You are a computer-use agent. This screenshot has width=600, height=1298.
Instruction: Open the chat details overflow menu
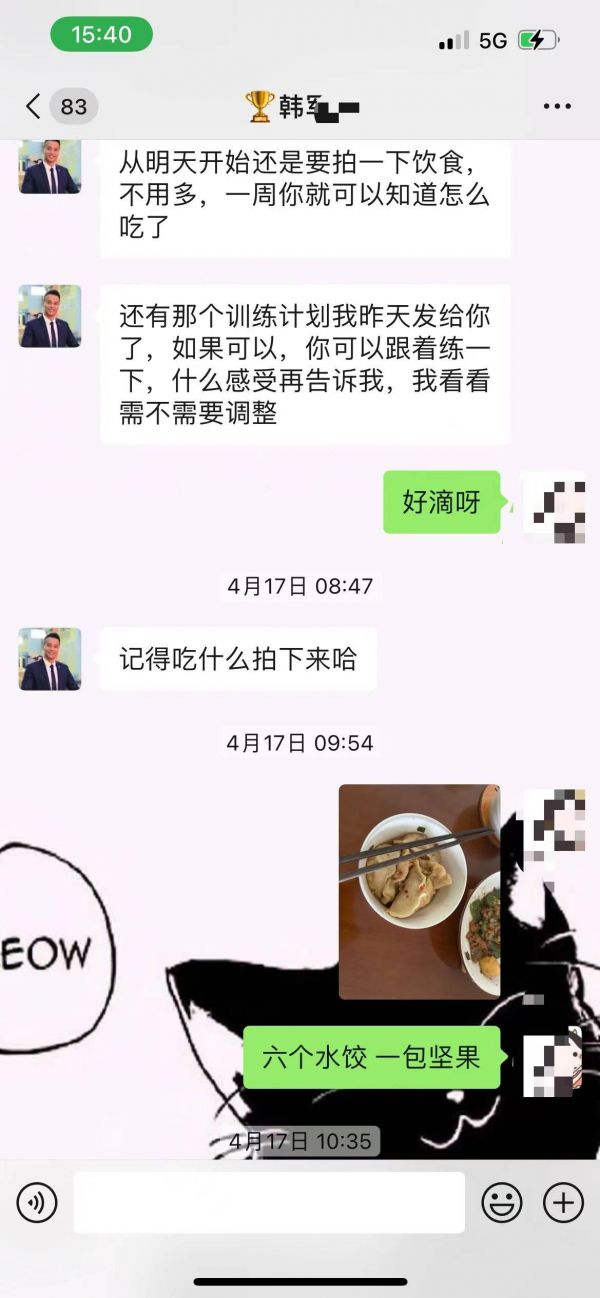(557, 106)
